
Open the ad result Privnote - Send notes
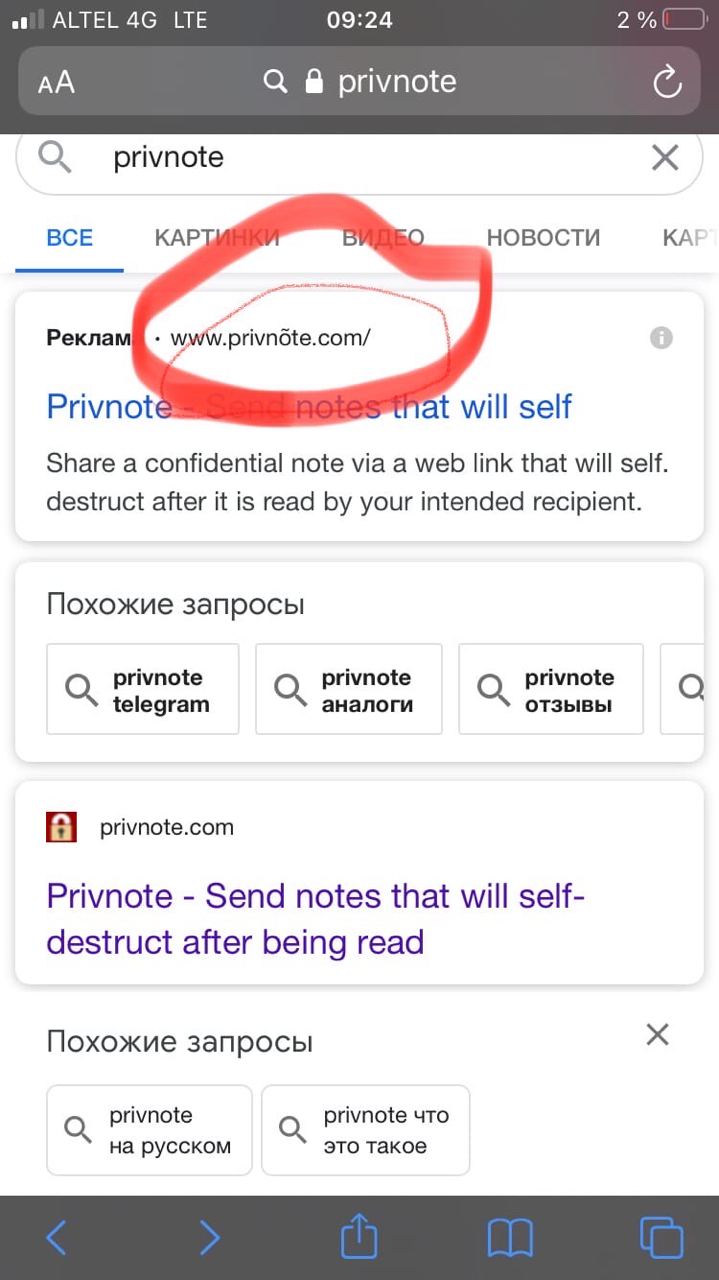pos(309,407)
